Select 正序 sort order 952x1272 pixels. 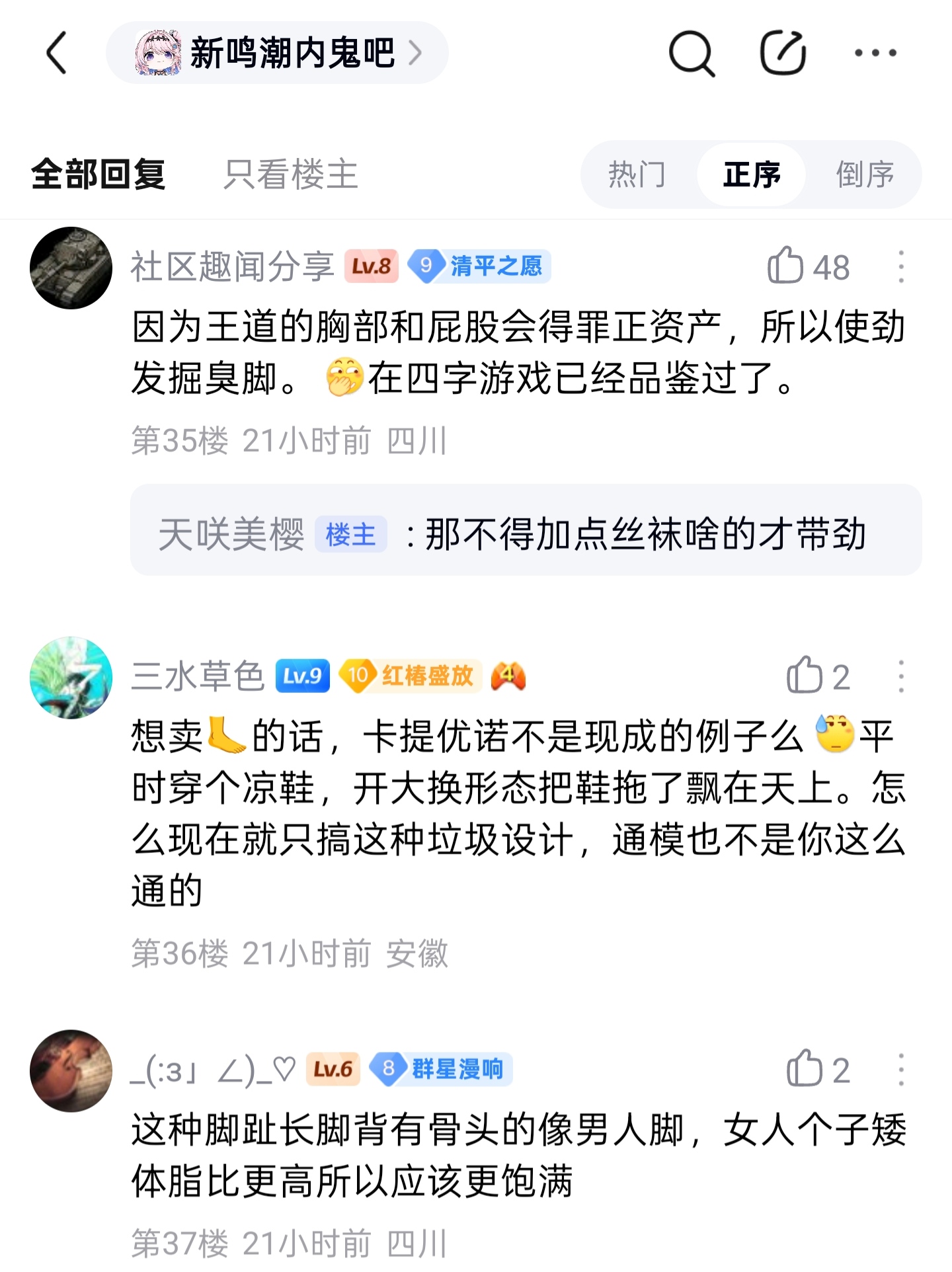click(x=752, y=175)
